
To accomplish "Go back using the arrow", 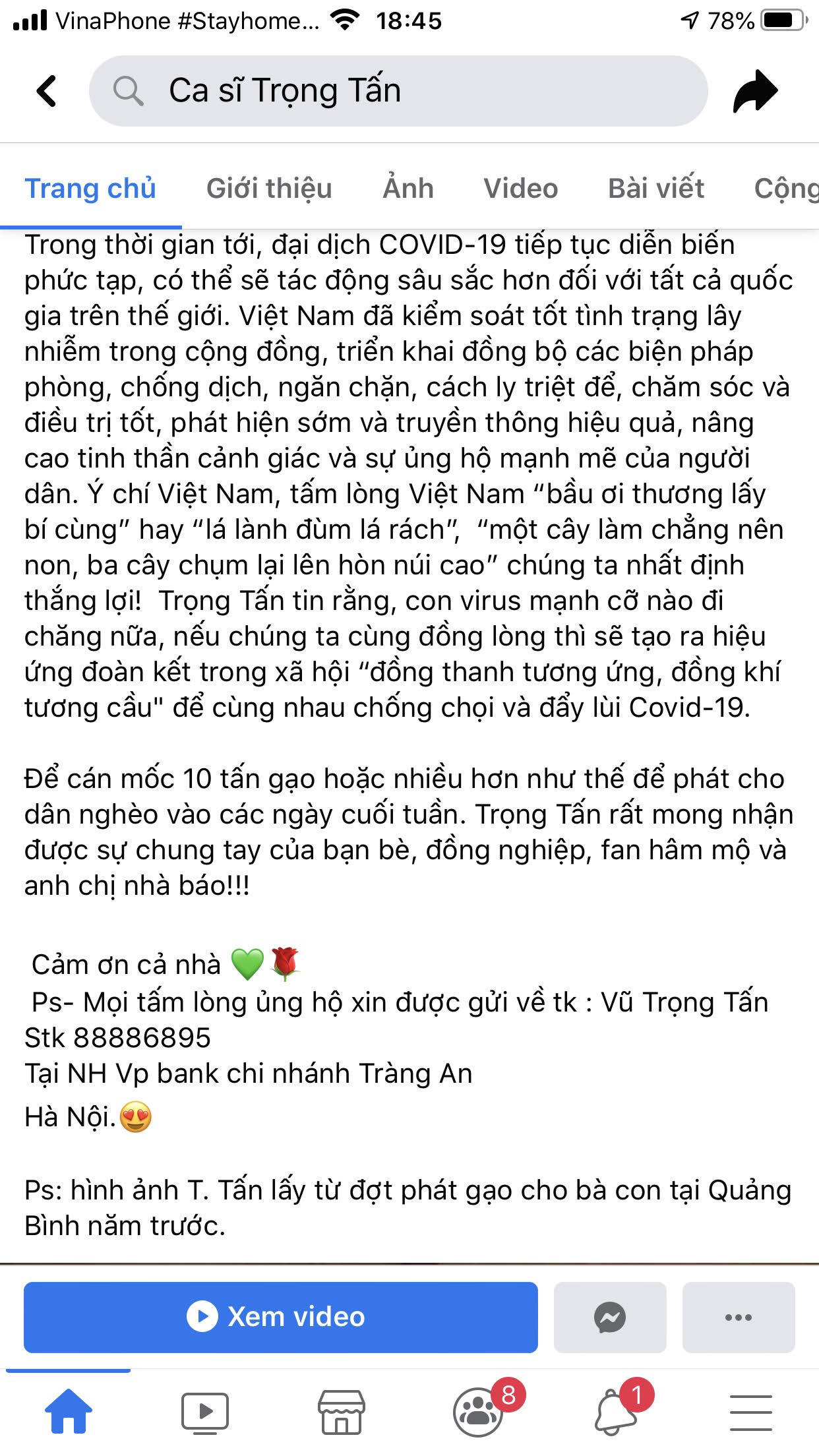I will [46, 91].
